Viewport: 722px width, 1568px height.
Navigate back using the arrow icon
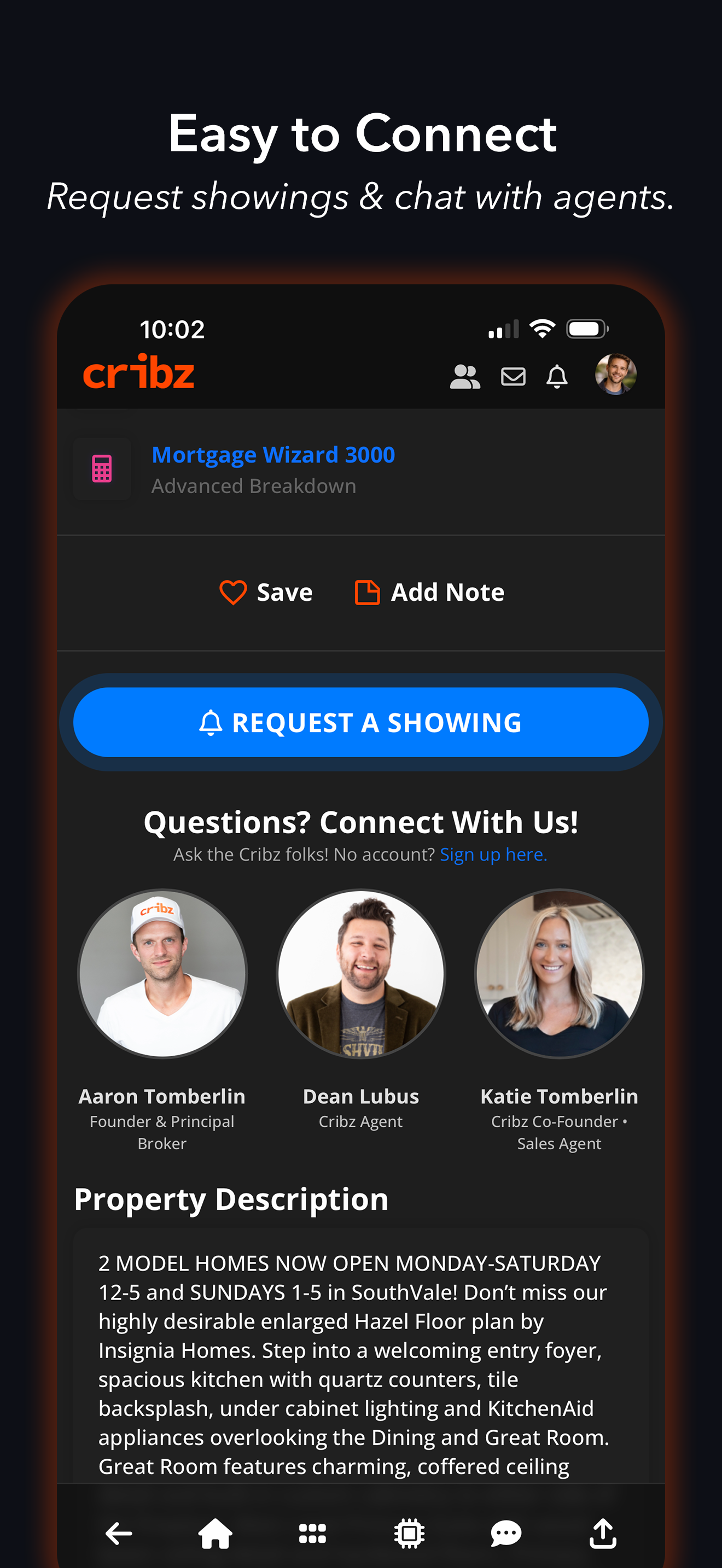[x=119, y=1532]
